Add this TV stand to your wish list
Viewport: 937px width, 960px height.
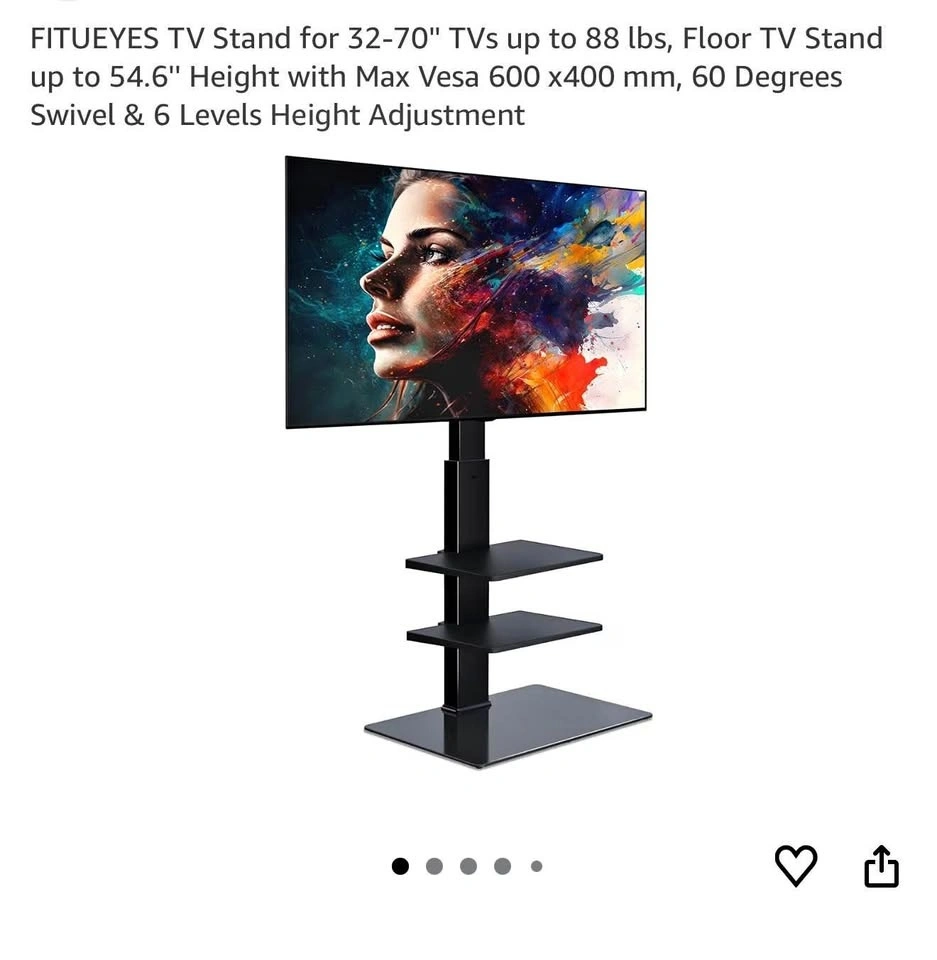(x=796, y=865)
